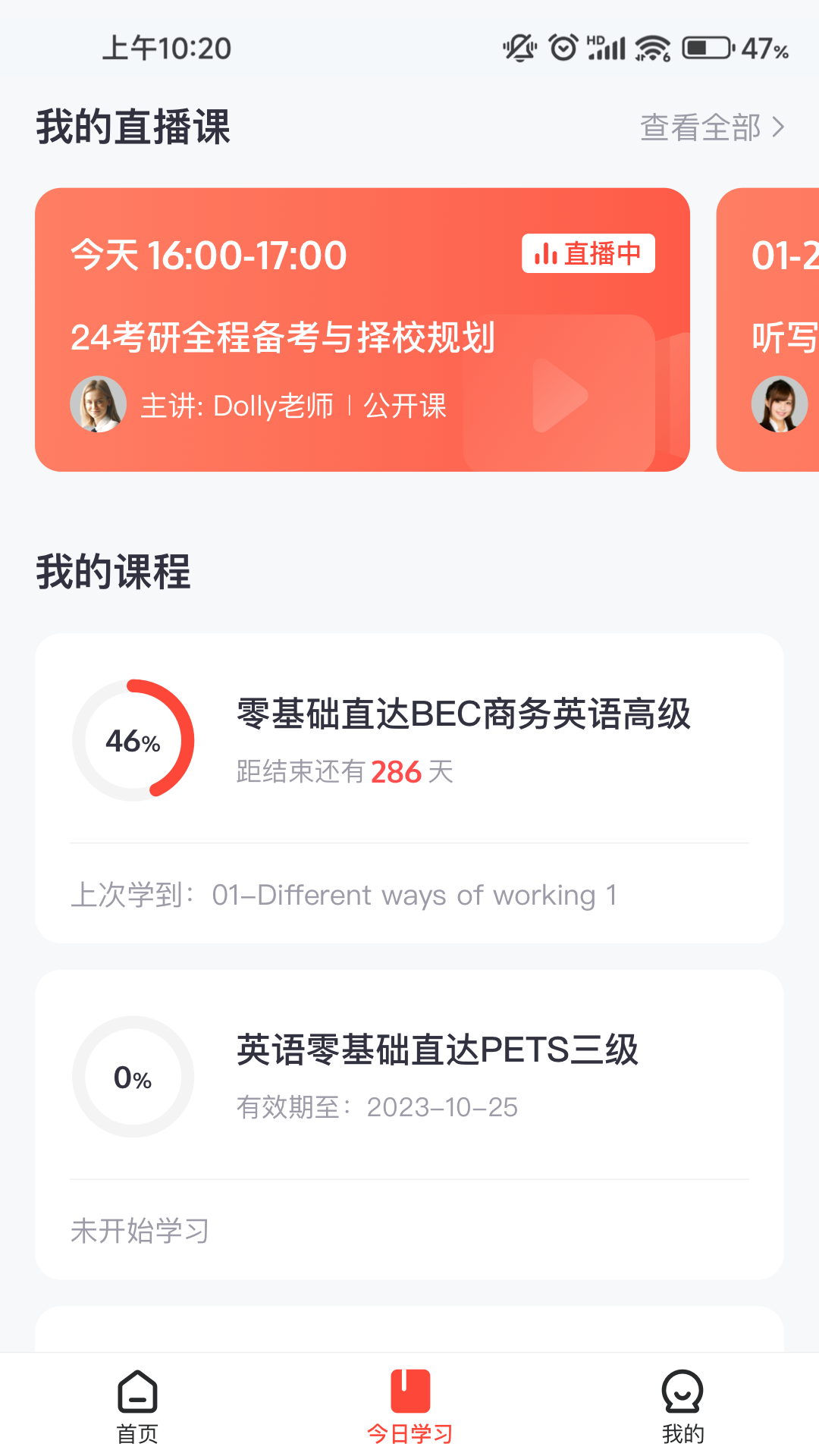Viewport: 819px width, 1456px height.
Task: Tap the alarm clock icon in the status bar
Action: pyautogui.click(x=563, y=47)
